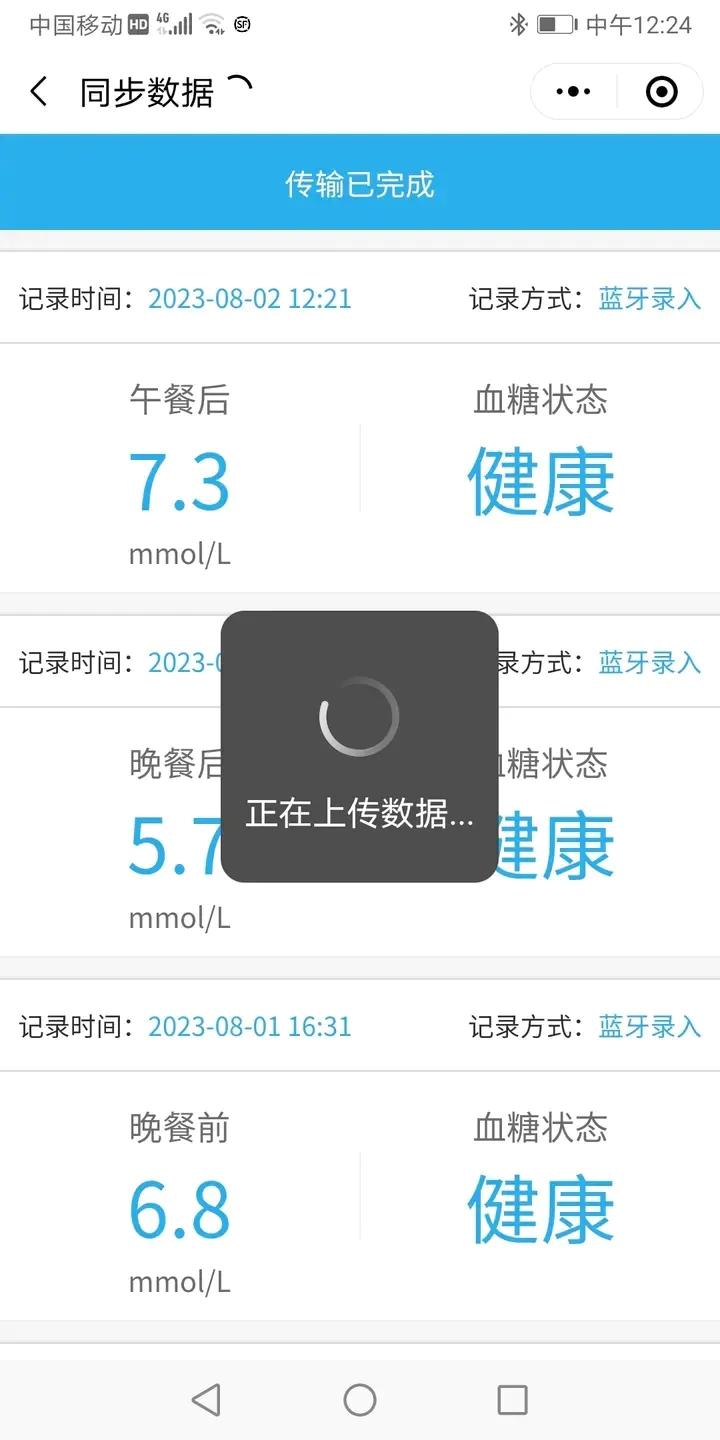Close the mini program with the circle button

(x=662, y=92)
